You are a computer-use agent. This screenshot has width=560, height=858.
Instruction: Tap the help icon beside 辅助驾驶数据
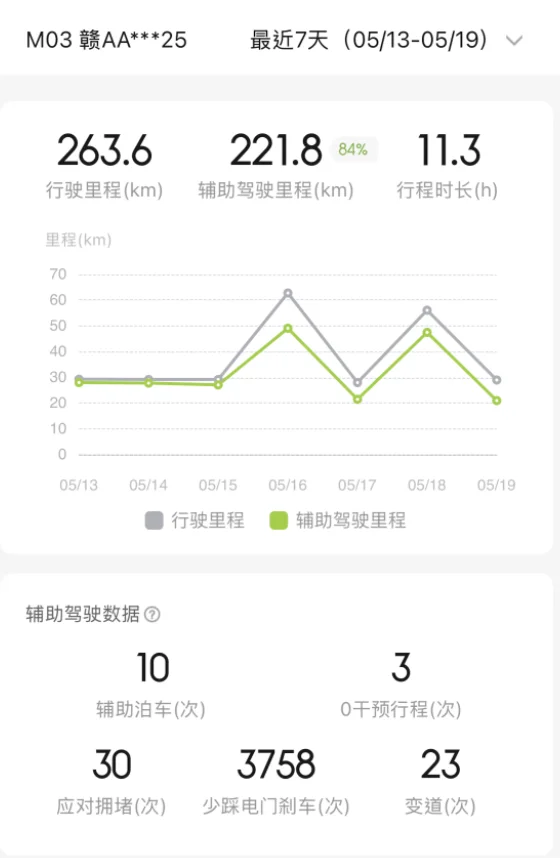point(152,614)
